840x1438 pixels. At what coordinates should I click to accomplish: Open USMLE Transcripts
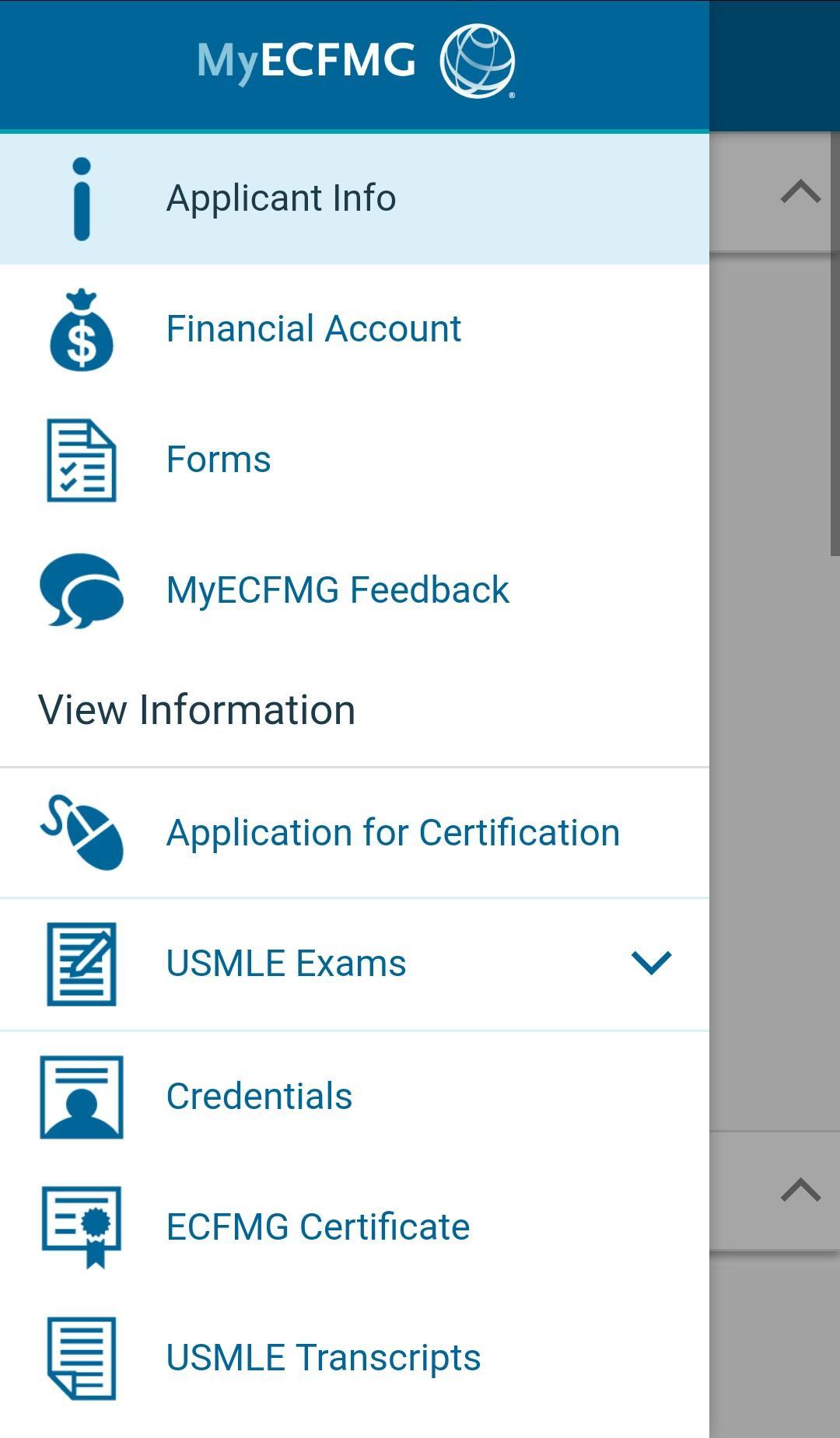(323, 1358)
